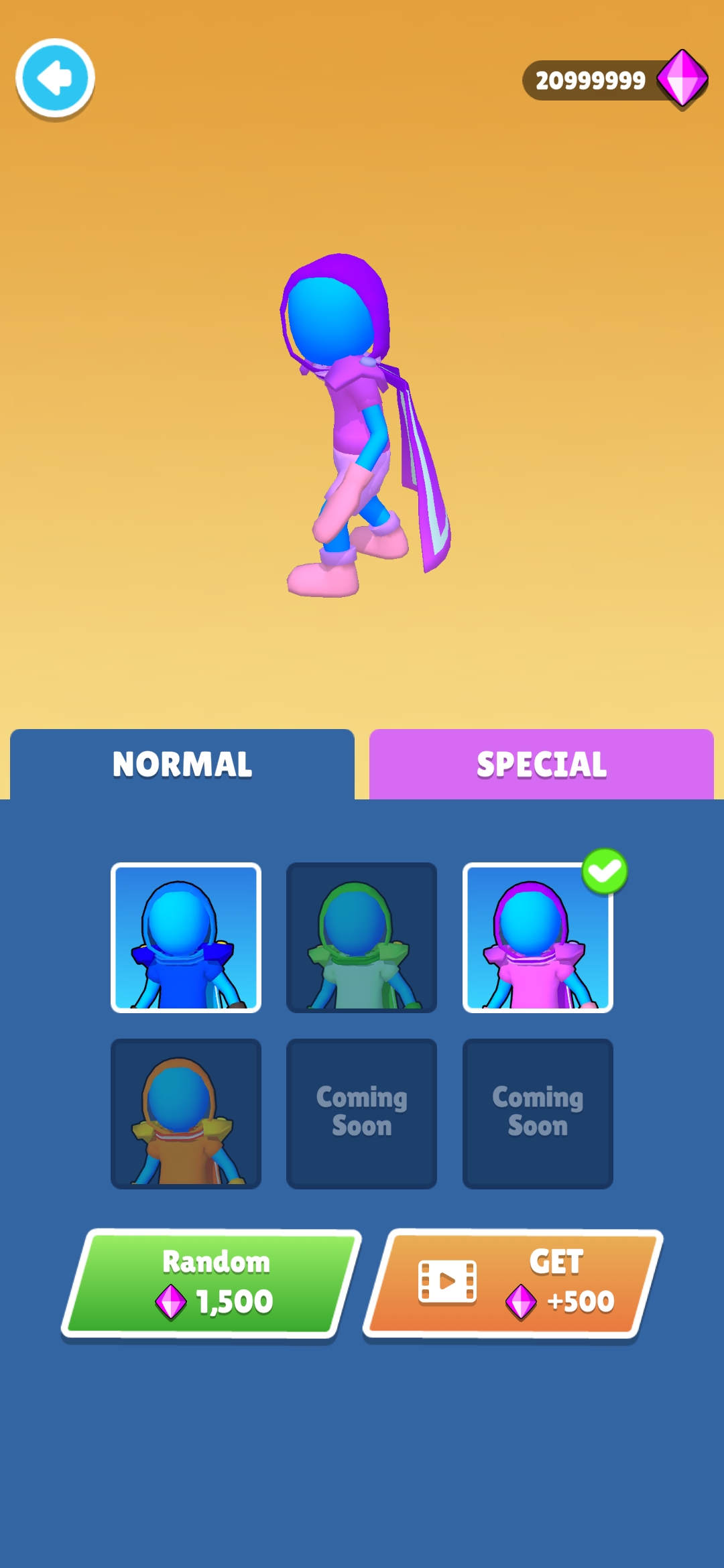The height and width of the screenshot is (1568, 724).
Task: Watch video to GET +500 gems
Action: coord(514,1283)
